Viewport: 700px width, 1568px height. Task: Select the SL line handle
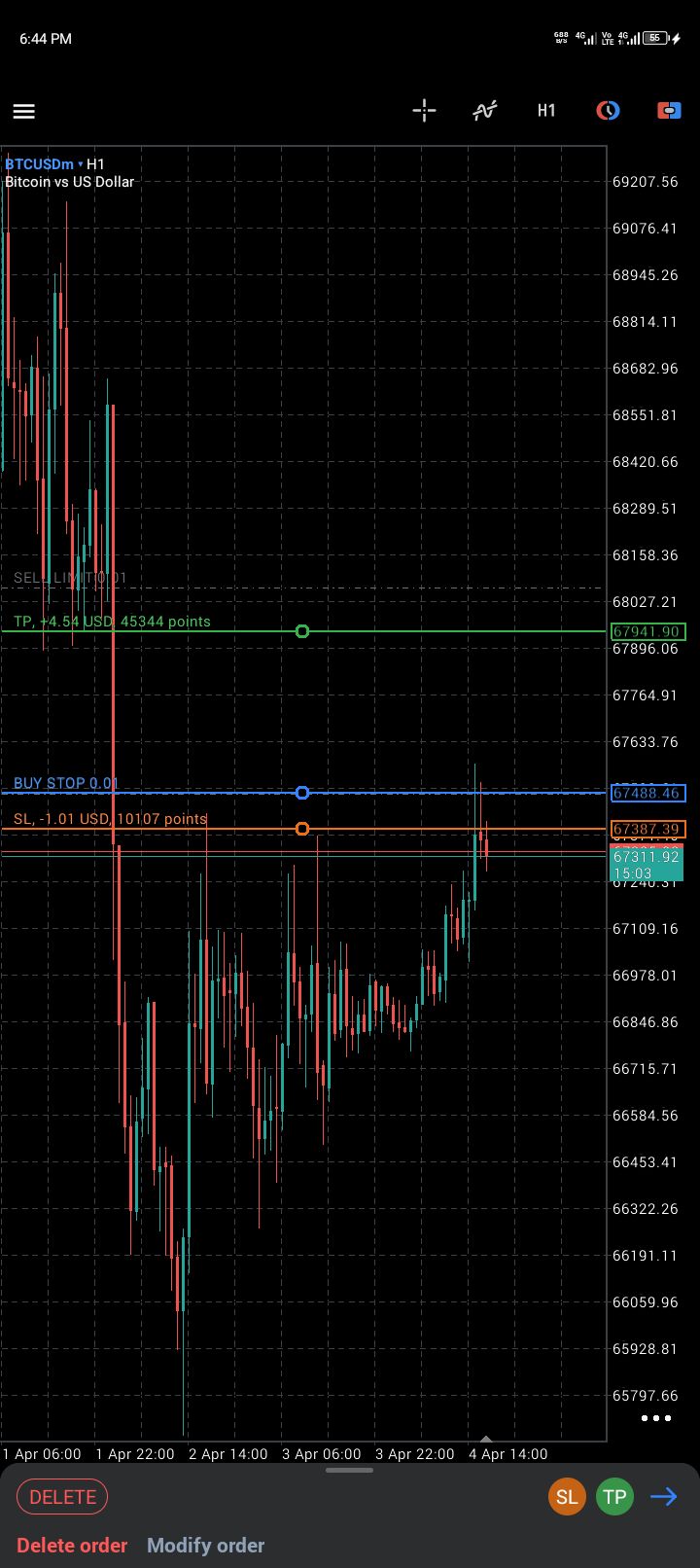point(302,829)
